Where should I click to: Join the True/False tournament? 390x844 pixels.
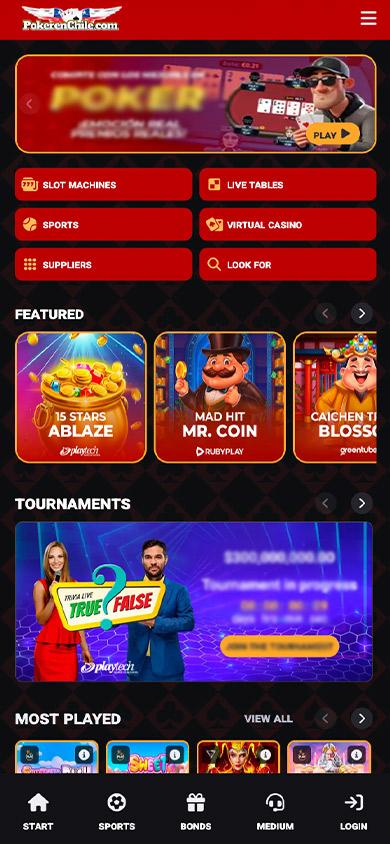(279, 646)
